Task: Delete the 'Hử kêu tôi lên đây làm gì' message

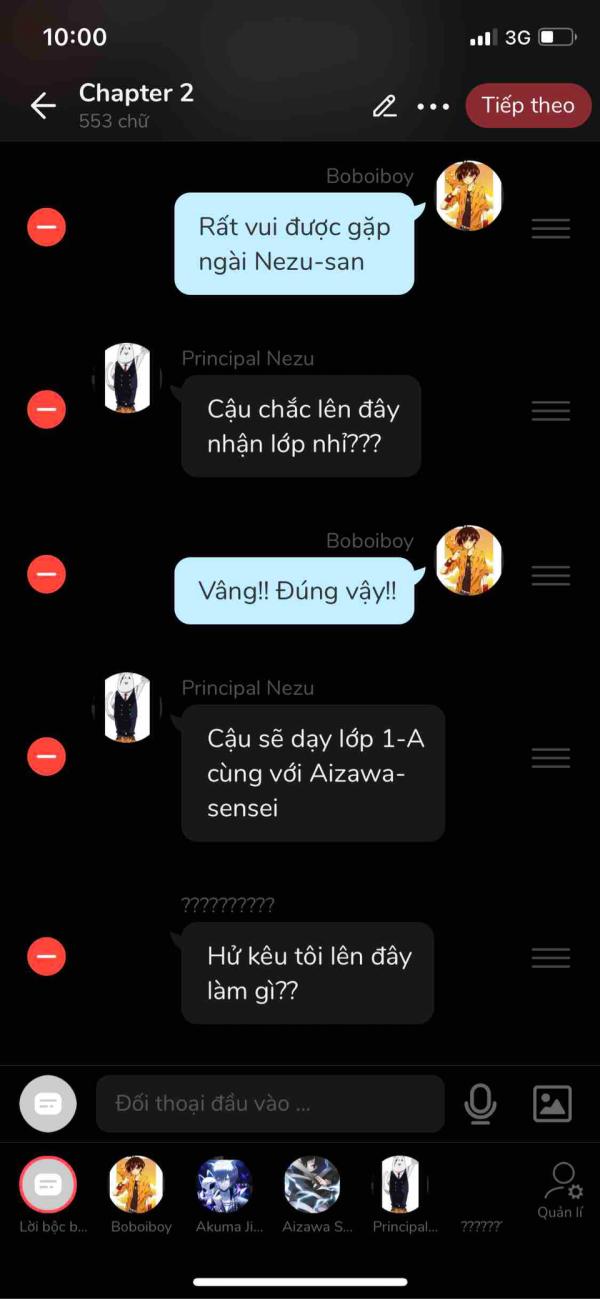Action: (46, 957)
